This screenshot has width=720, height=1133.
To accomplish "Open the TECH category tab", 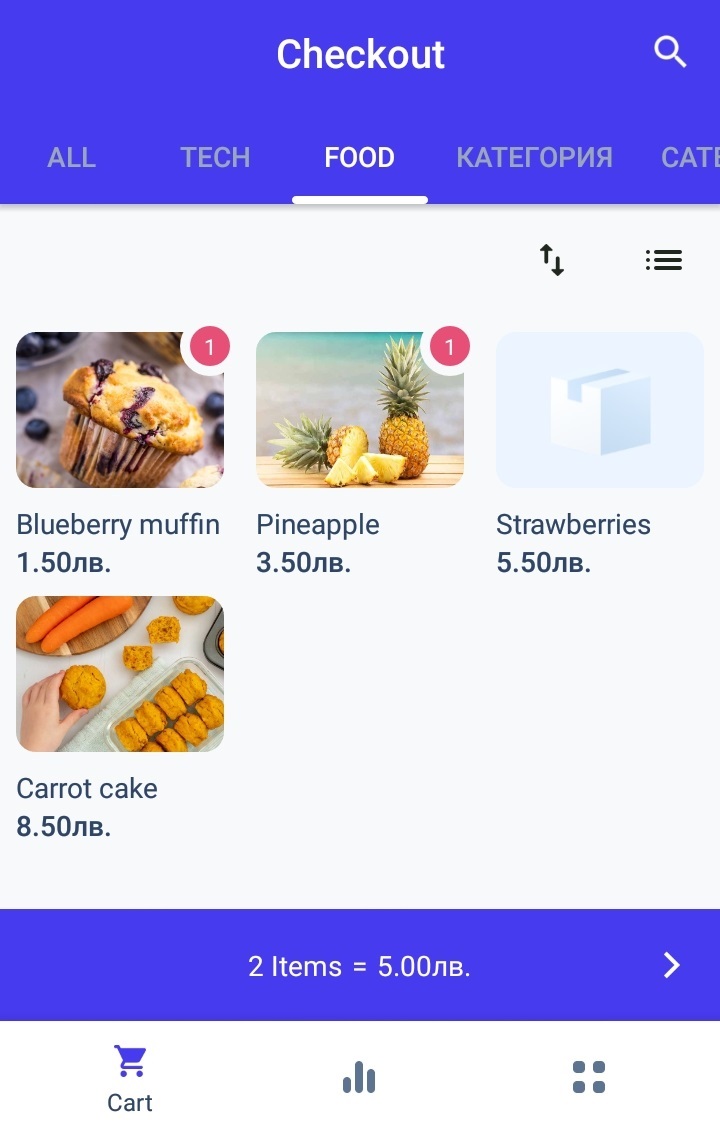I will click(x=215, y=157).
